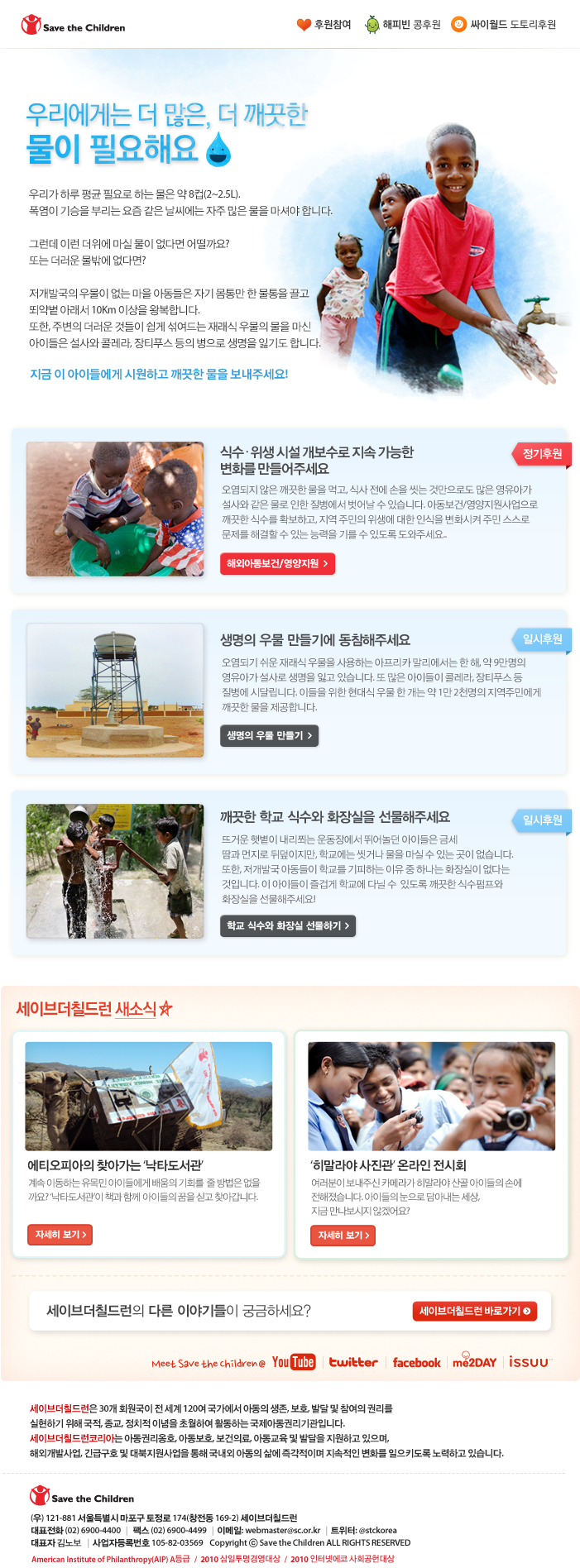The height and width of the screenshot is (1568, 580).
Task: Tap the 해외아동보건/영양지원 button
Action: coord(277,563)
